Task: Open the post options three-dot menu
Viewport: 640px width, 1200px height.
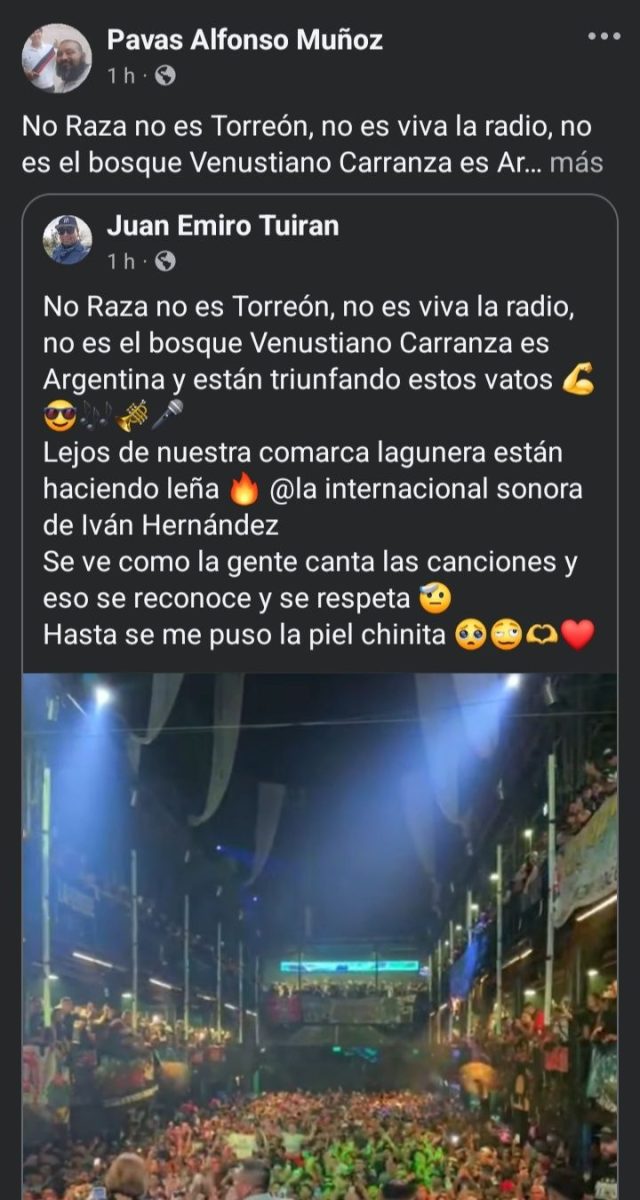Action: coord(604,37)
